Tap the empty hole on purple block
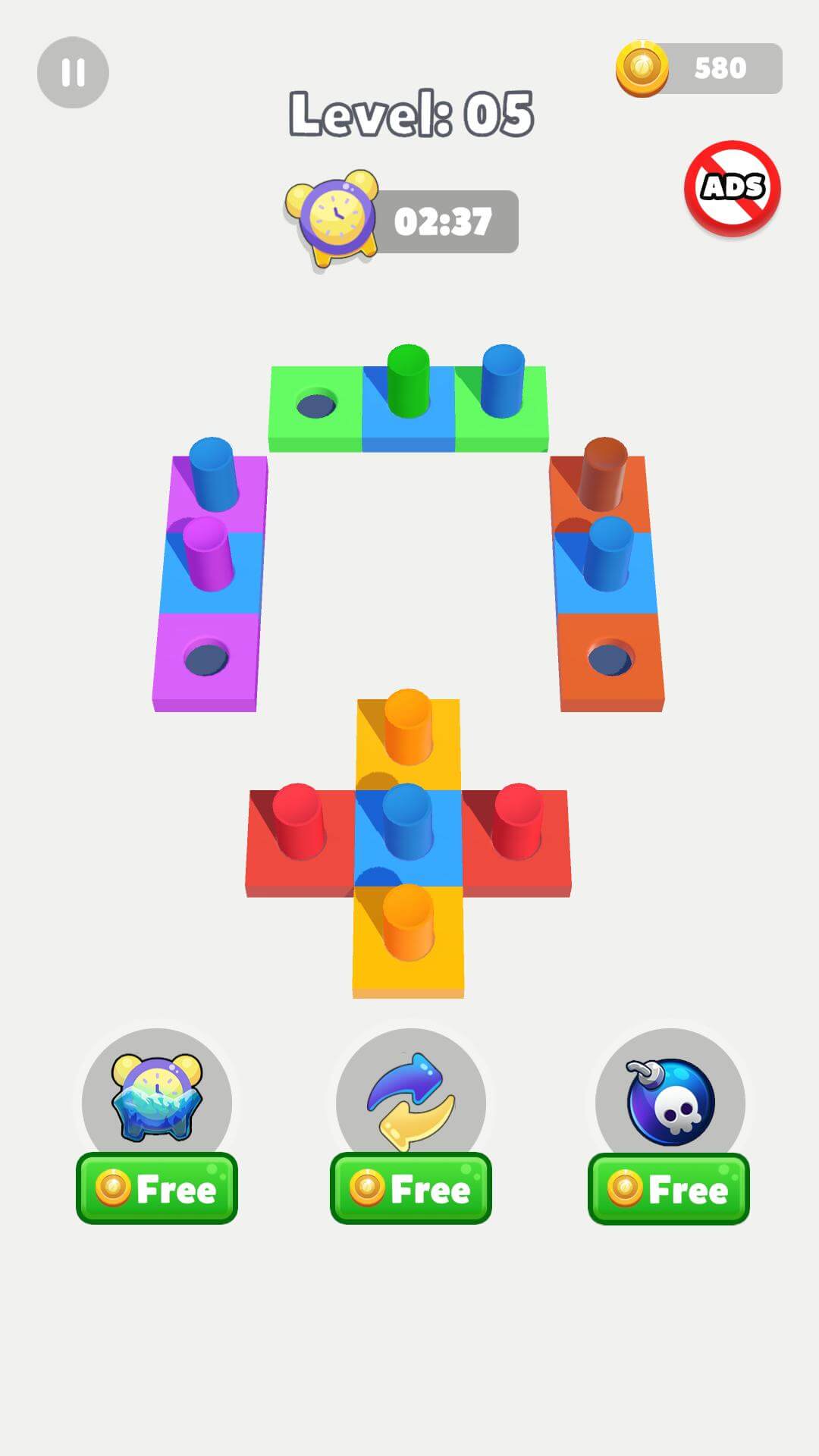This screenshot has width=819, height=1456. [x=206, y=658]
